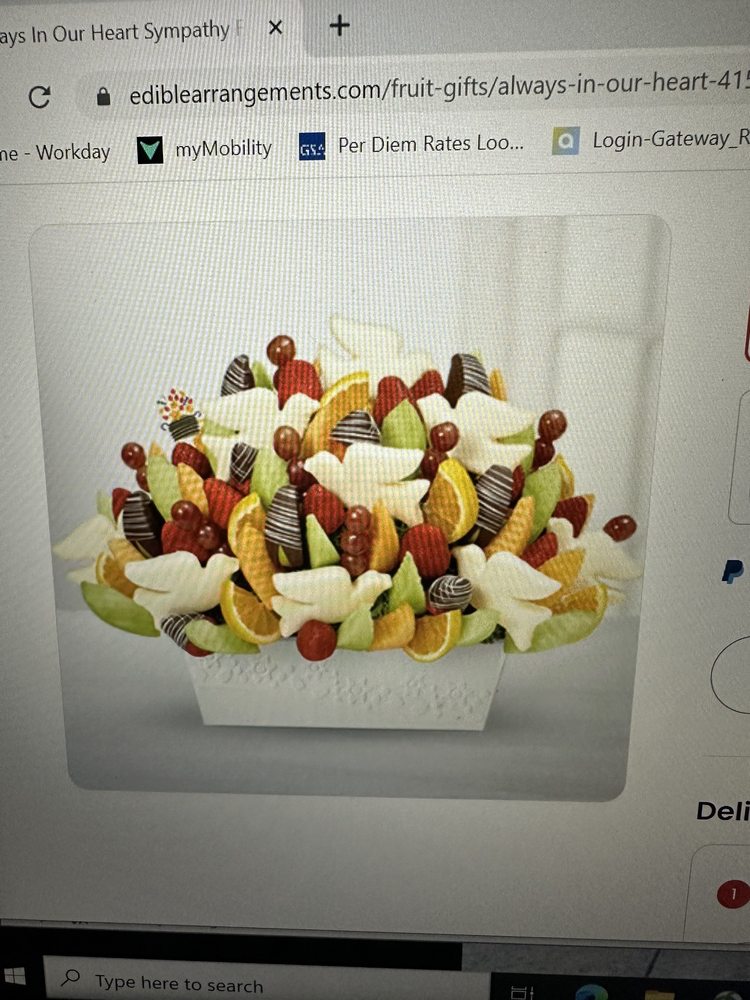750x1000 pixels.
Task: Click the padlock security icon in address bar
Action: 101,97
